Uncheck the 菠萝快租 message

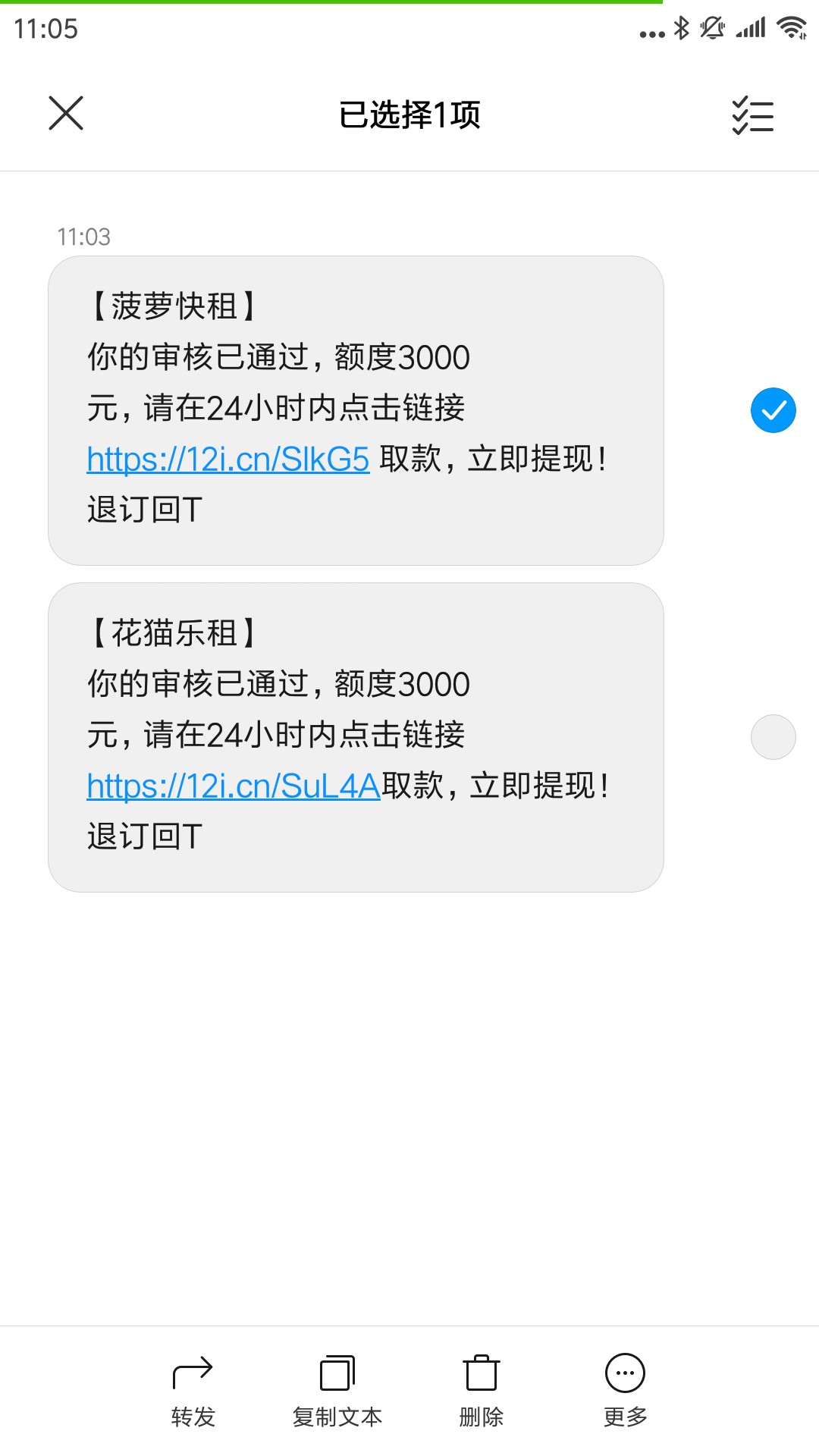[773, 410]
